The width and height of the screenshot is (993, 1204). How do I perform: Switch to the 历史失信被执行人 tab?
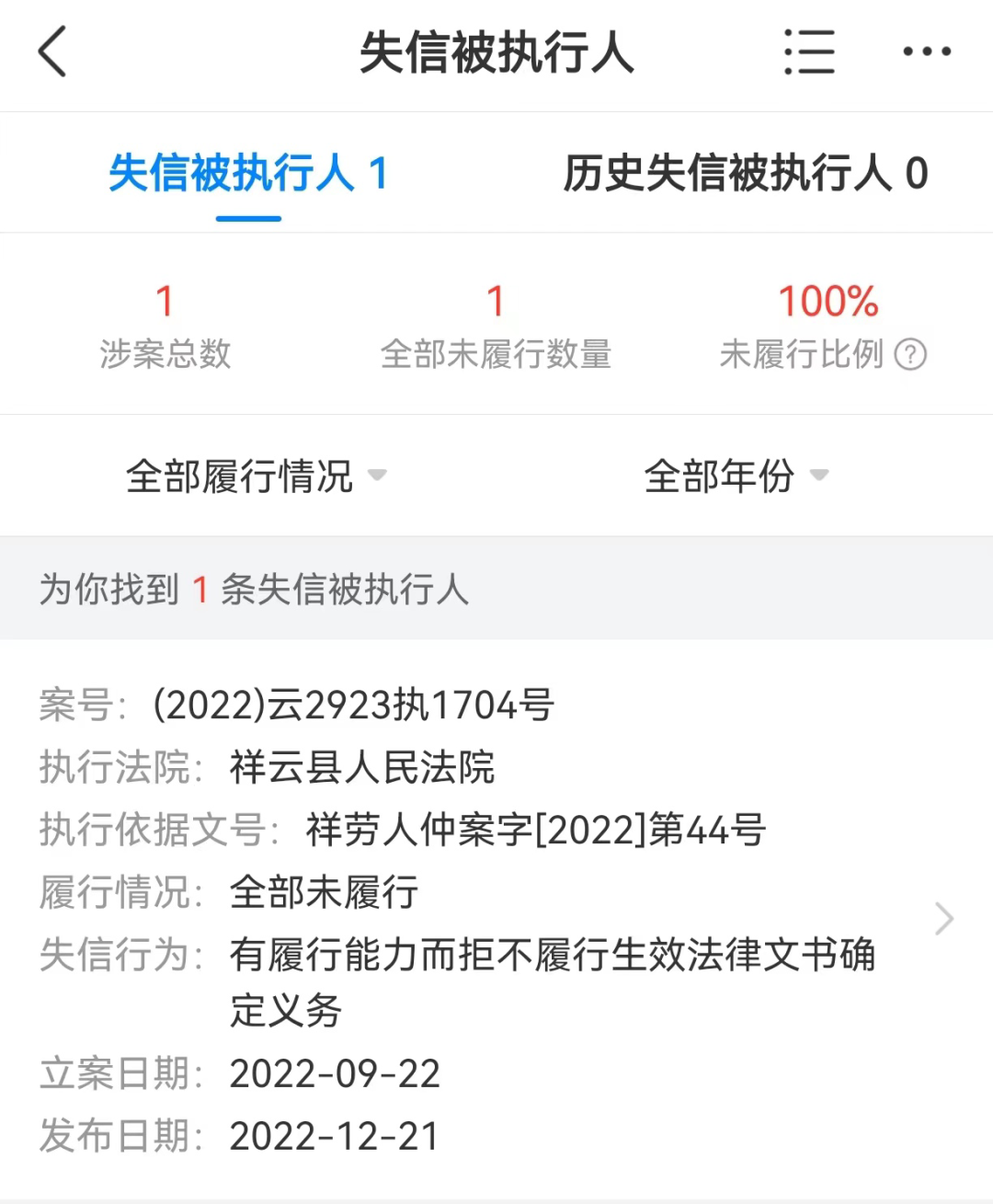point(745,173)
